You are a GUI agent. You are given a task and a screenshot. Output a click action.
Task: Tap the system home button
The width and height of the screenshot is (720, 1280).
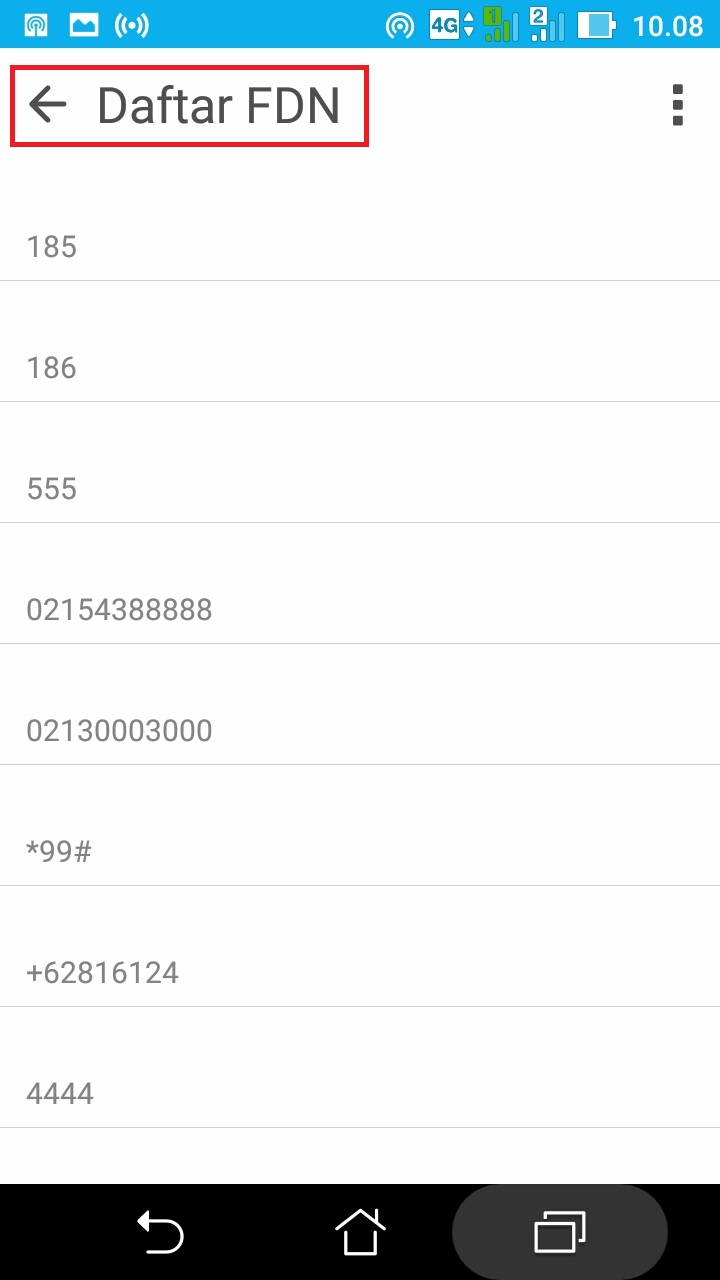click(x=360, y=1232)
